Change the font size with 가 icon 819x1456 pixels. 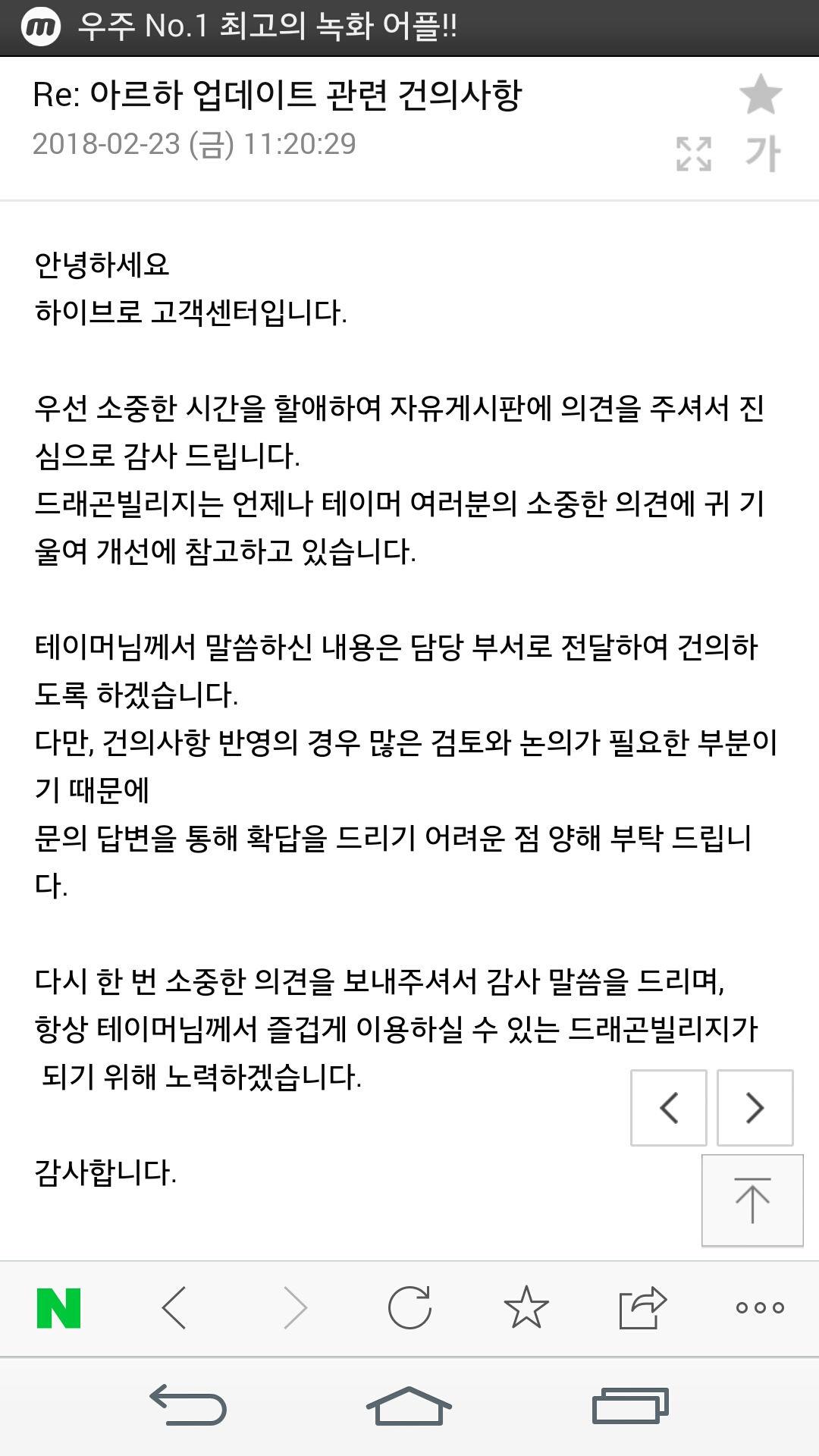point(762,154)
